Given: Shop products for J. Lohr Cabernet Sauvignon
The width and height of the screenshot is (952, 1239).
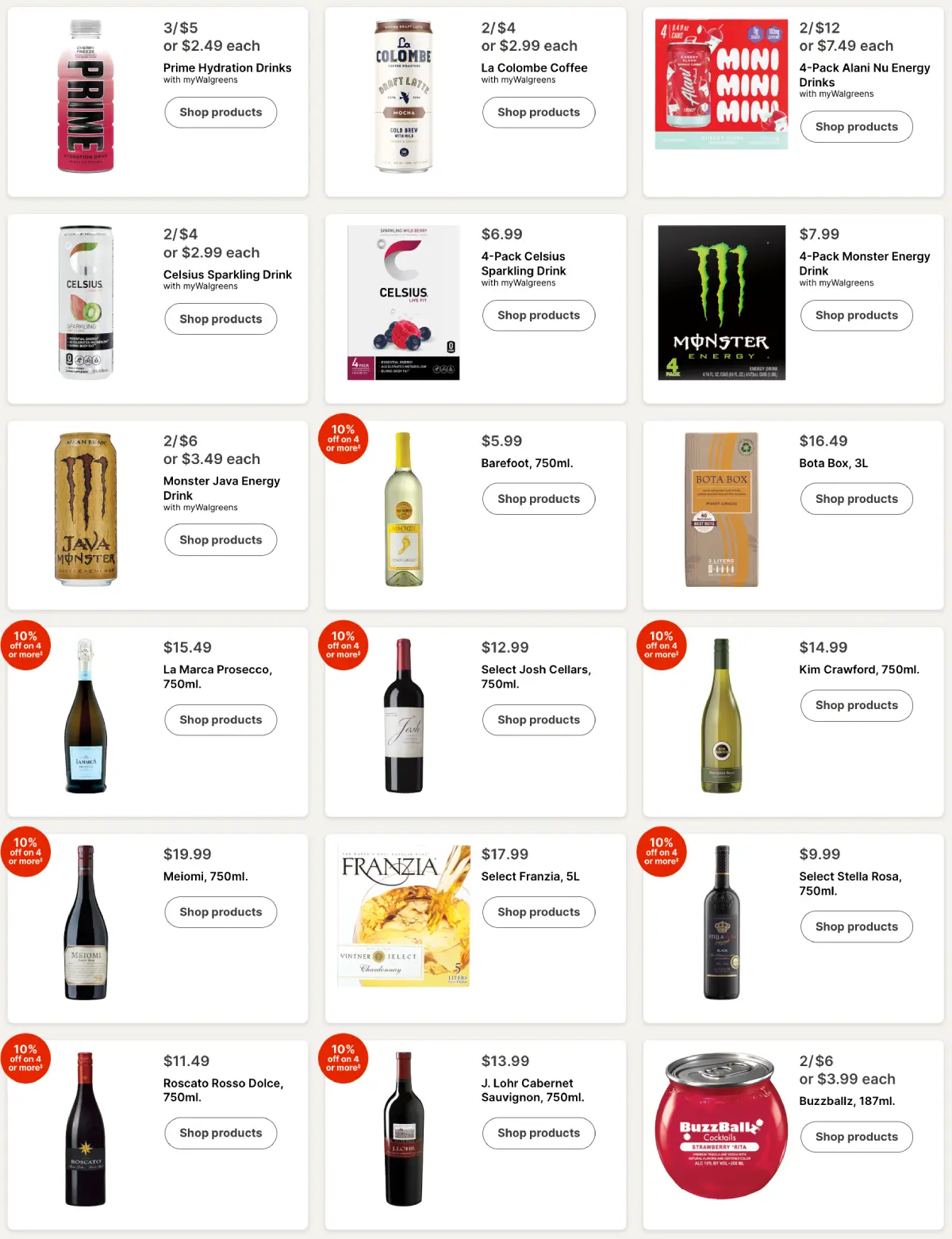Looking at the screenshot, I should click(x=539, y=1134).
